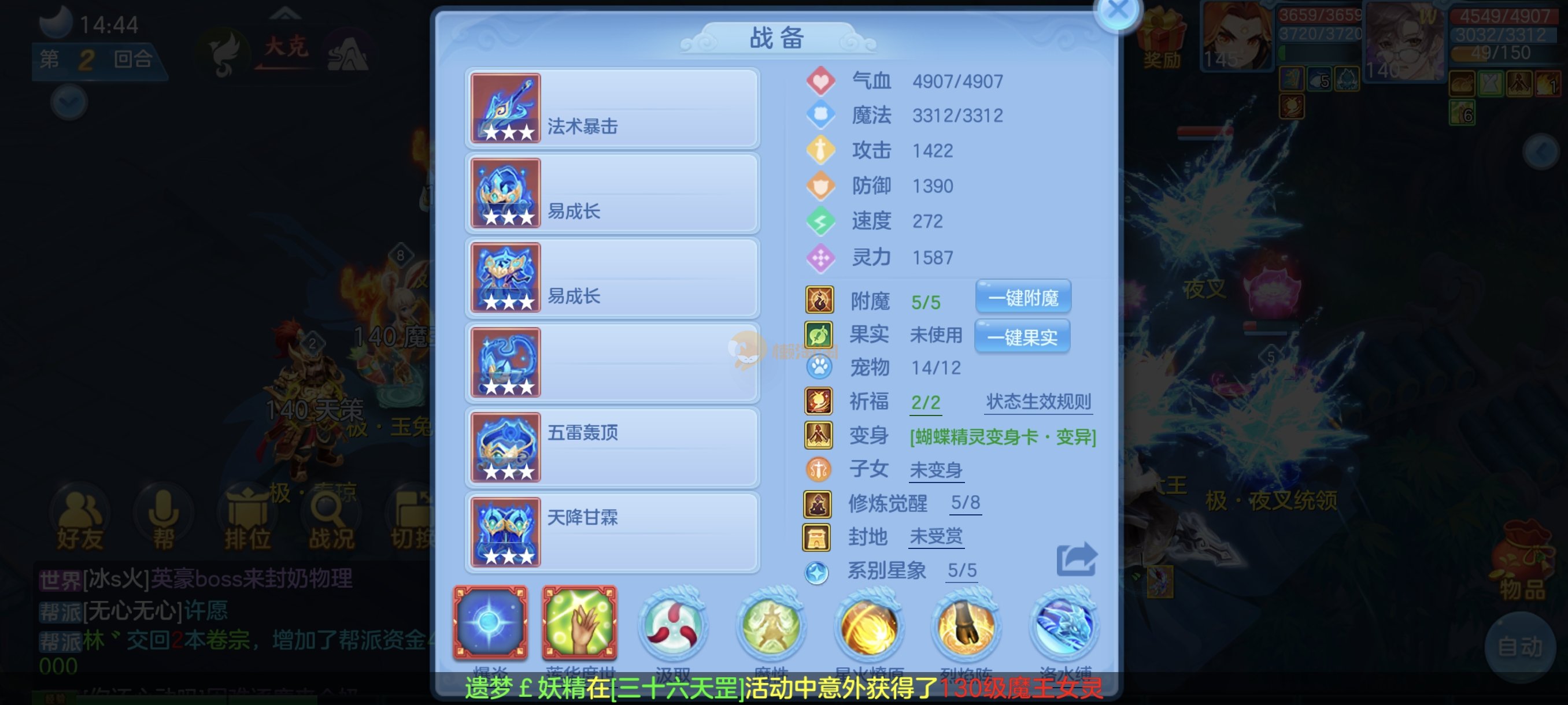Open the 状态生效规则 link
The height and width of the screenshot is (705, 1568).
(x=1038, y=402)
